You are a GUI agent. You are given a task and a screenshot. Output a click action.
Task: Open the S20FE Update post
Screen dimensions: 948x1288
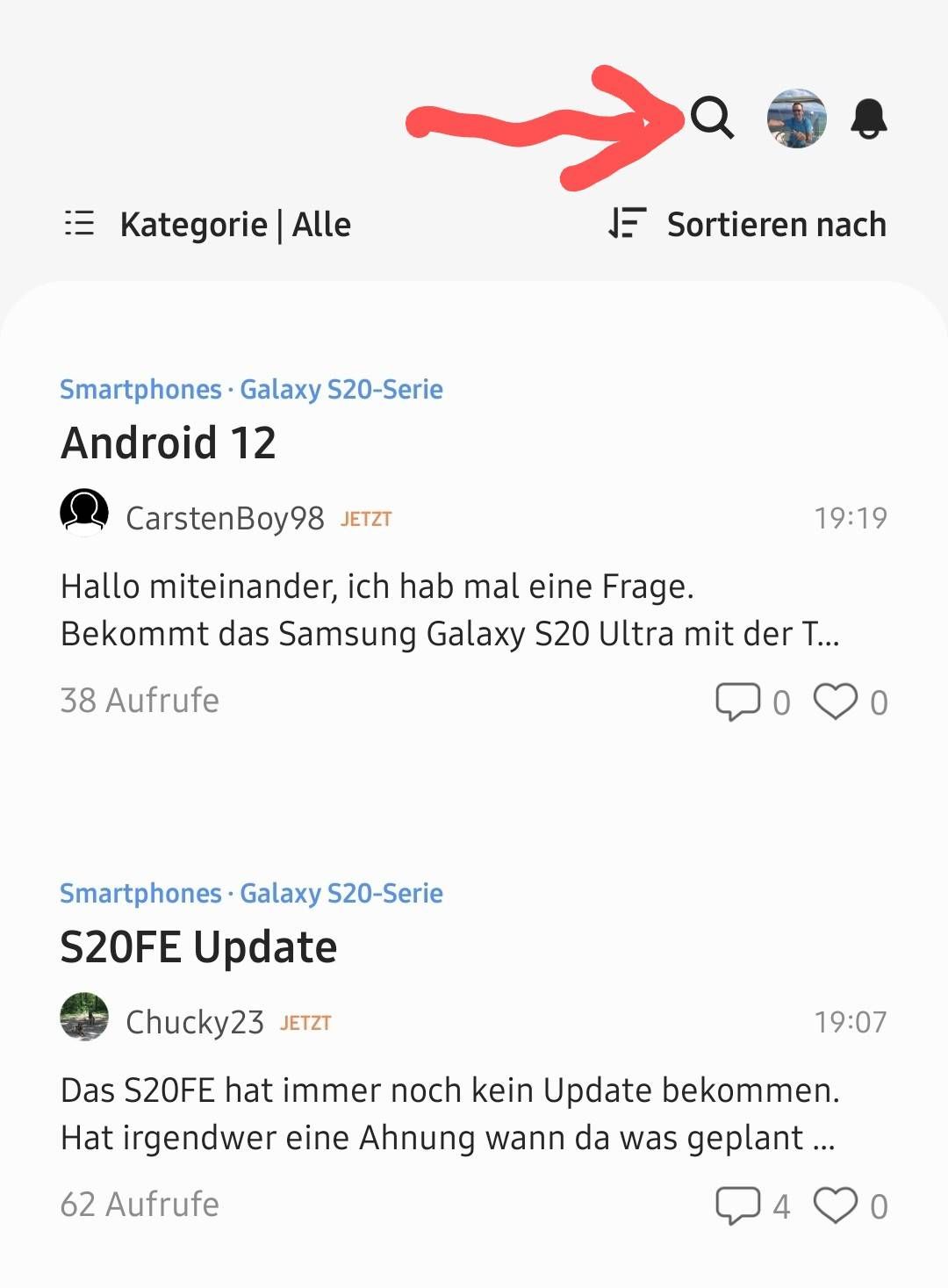coord(198,946)
